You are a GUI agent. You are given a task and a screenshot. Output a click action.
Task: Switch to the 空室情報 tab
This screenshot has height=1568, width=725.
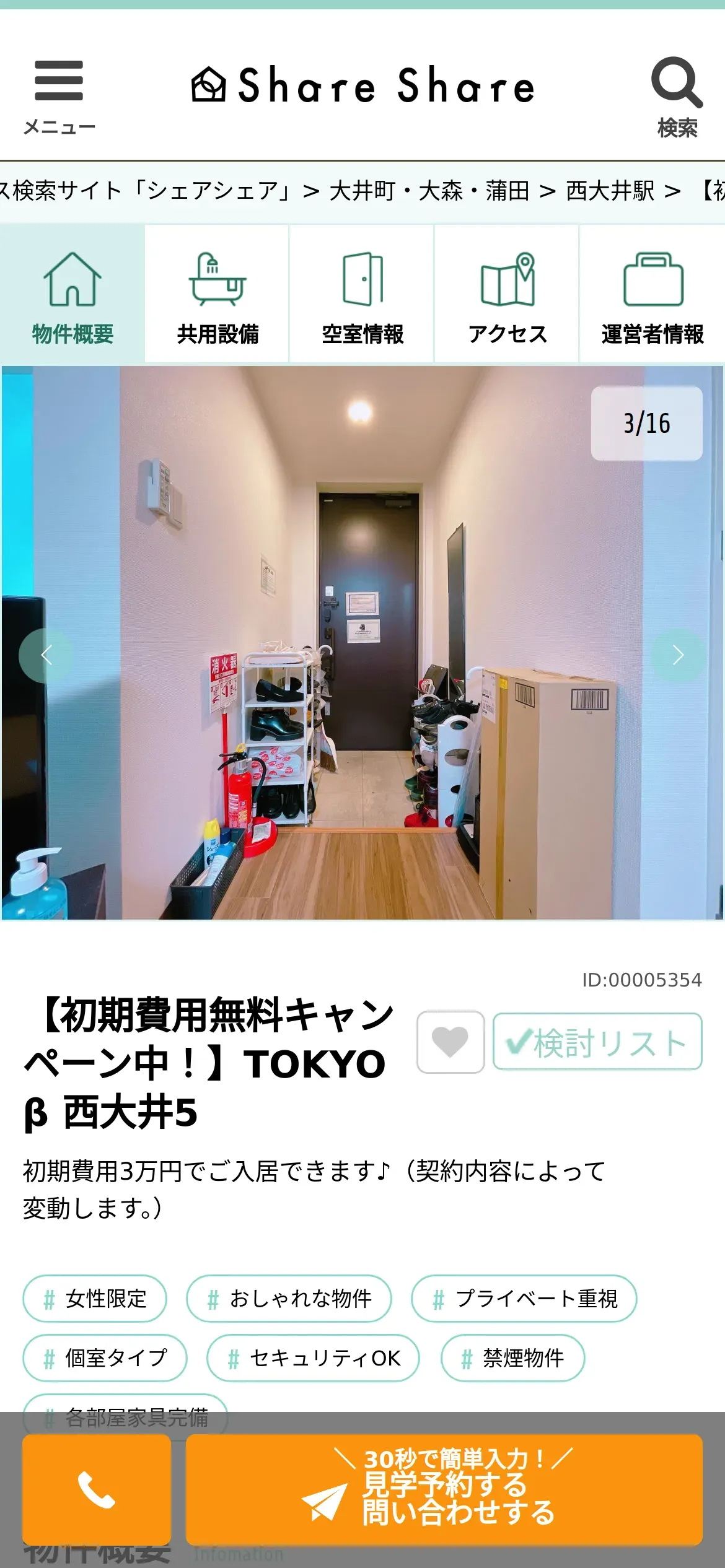point(362,294)
